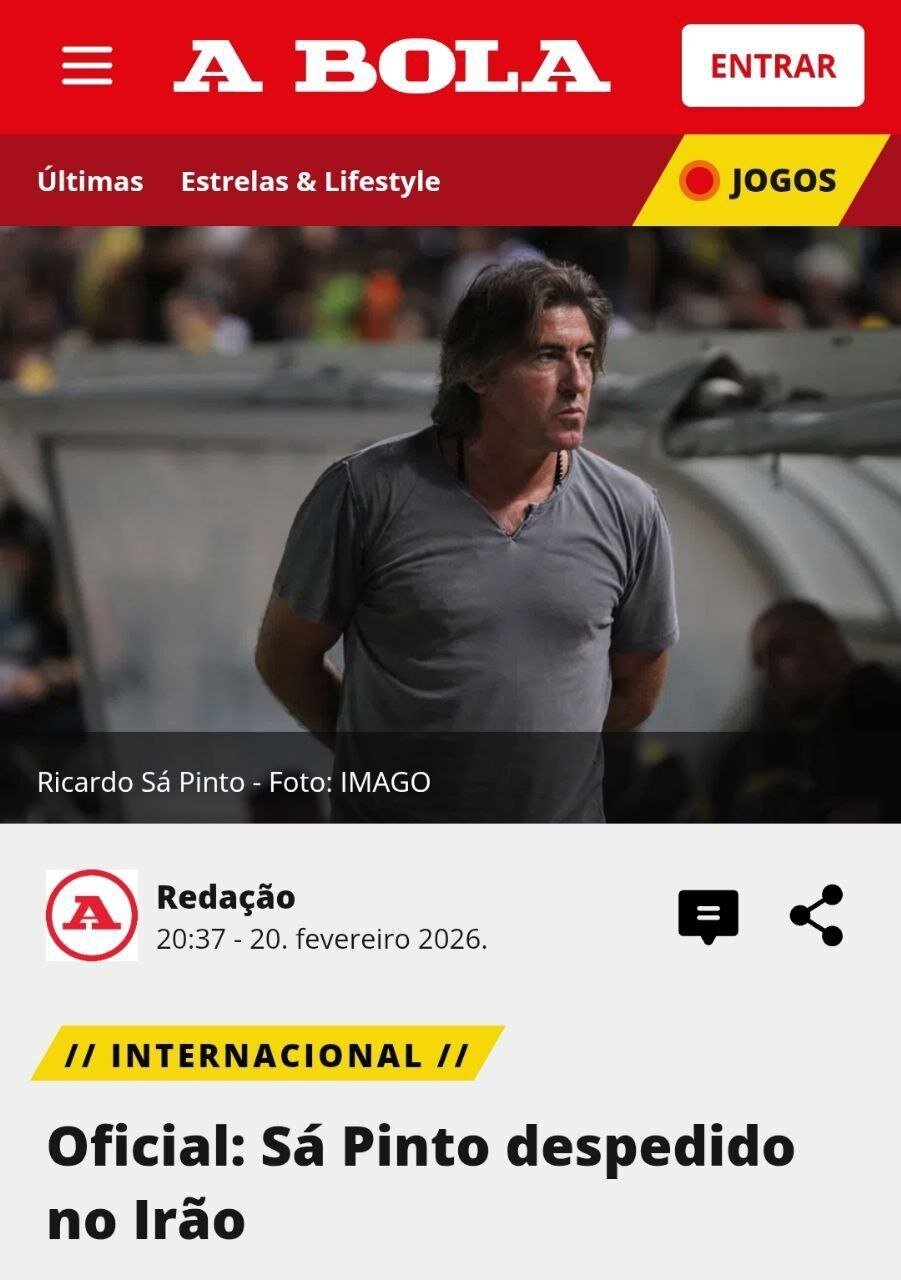Screen dimensions: 901x1280
Task: Open the article comments icon
Action: pyautogui.click(x=708, y=915)
